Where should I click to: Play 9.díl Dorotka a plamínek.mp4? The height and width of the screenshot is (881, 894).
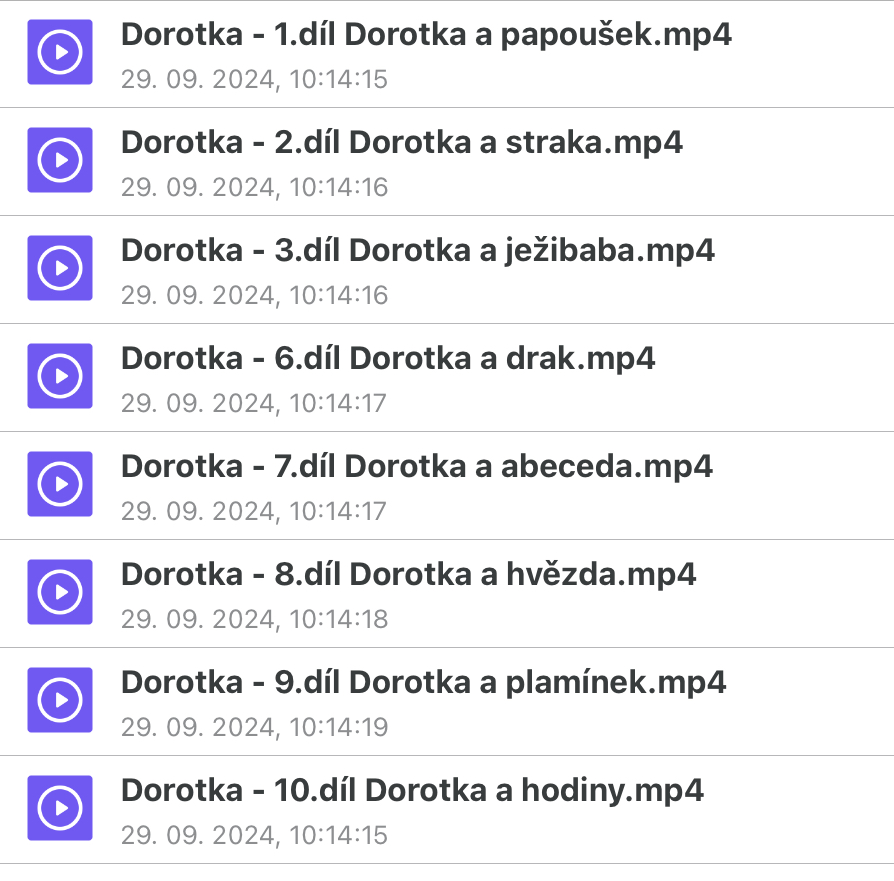pyautogui.click(x=423, y=683)
